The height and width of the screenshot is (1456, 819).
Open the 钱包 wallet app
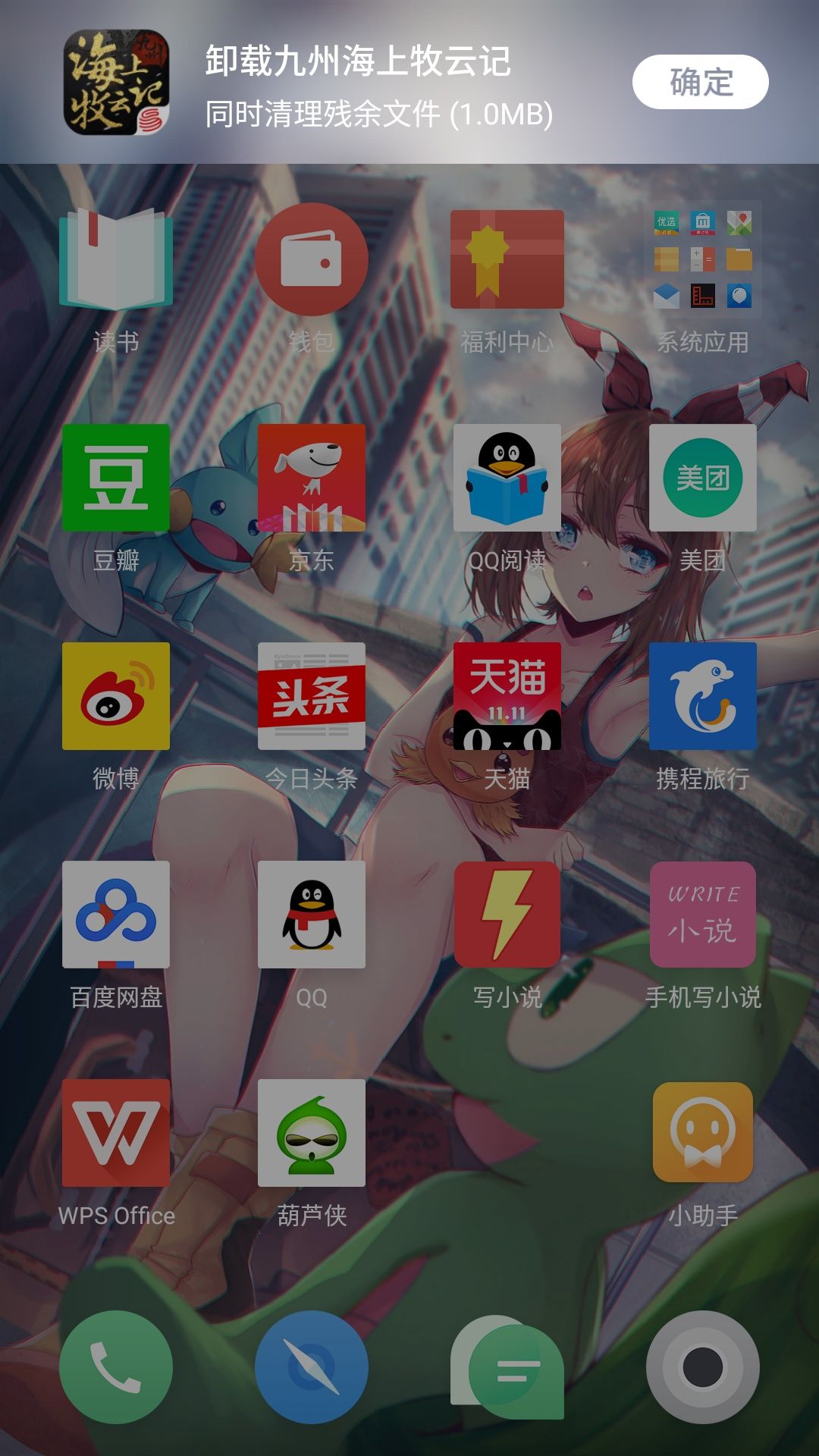[x=312, y=258]
